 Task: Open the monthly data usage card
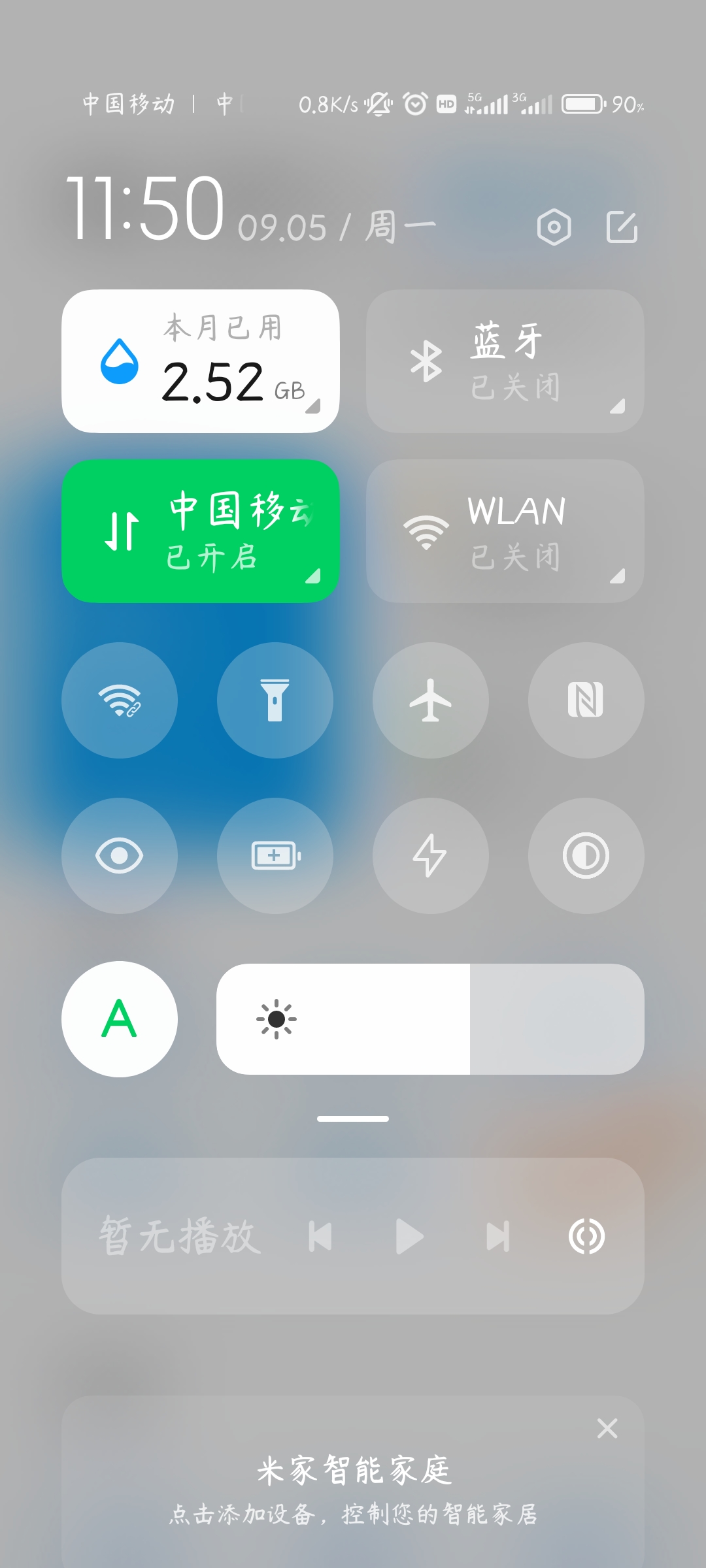click(x=201, y=361)
